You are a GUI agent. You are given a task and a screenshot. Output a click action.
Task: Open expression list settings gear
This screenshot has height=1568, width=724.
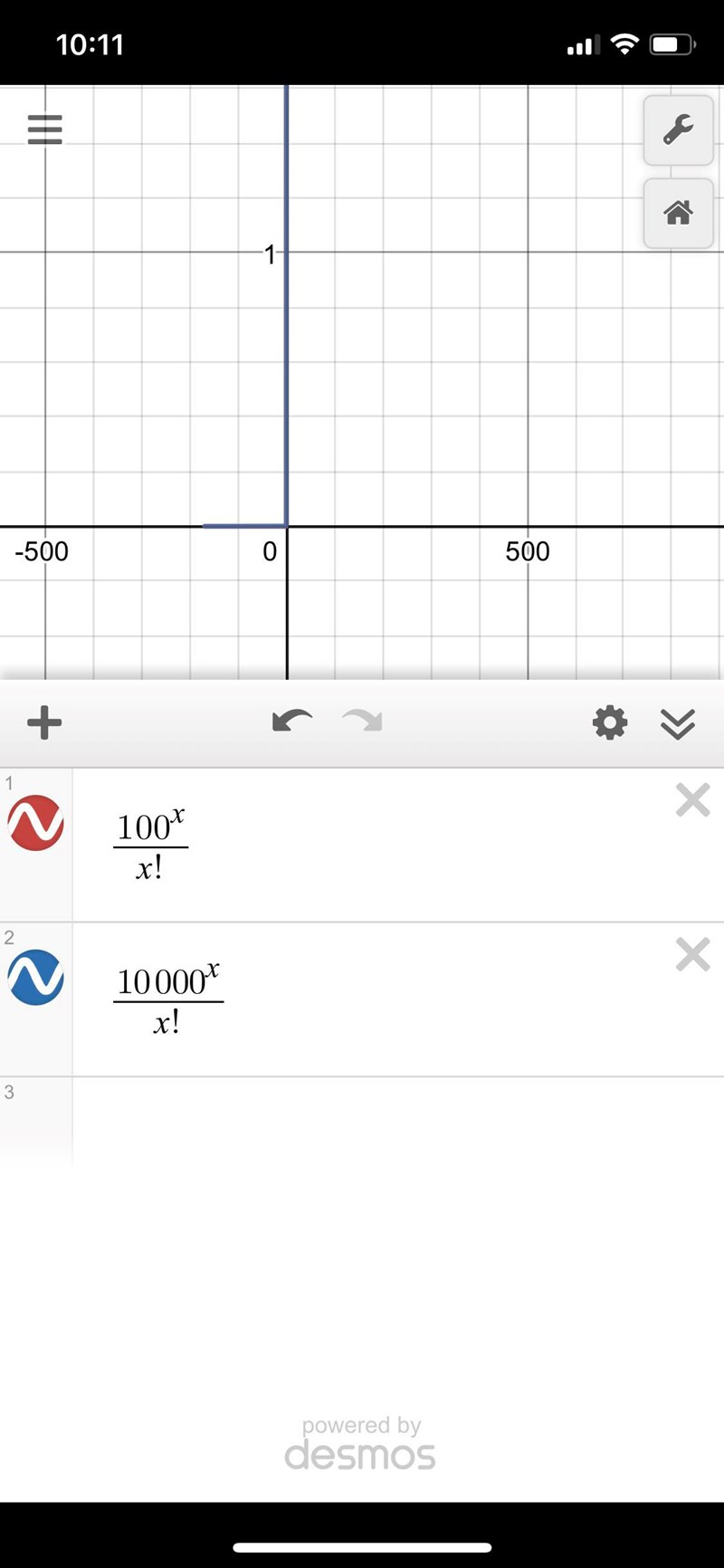pos(609,722)
